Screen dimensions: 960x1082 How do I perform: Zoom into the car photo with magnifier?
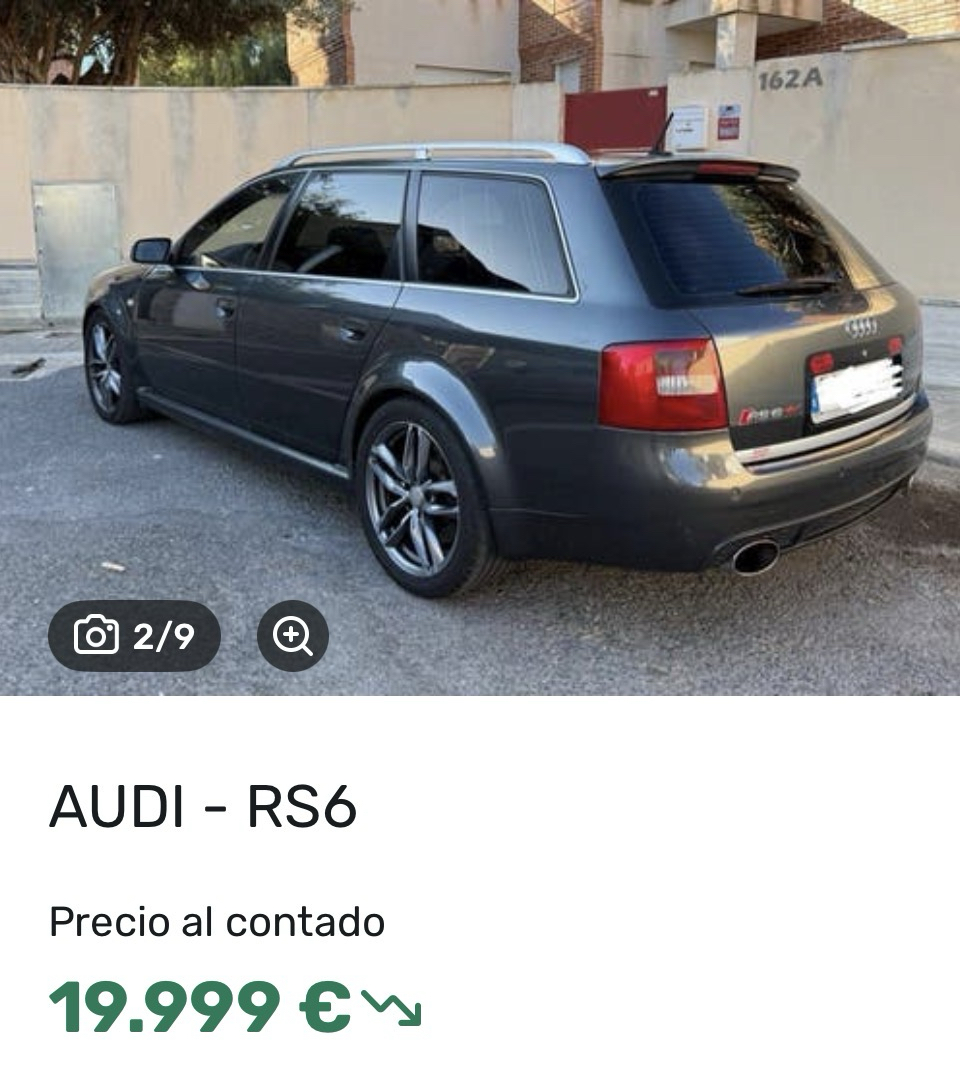(293, 635)
